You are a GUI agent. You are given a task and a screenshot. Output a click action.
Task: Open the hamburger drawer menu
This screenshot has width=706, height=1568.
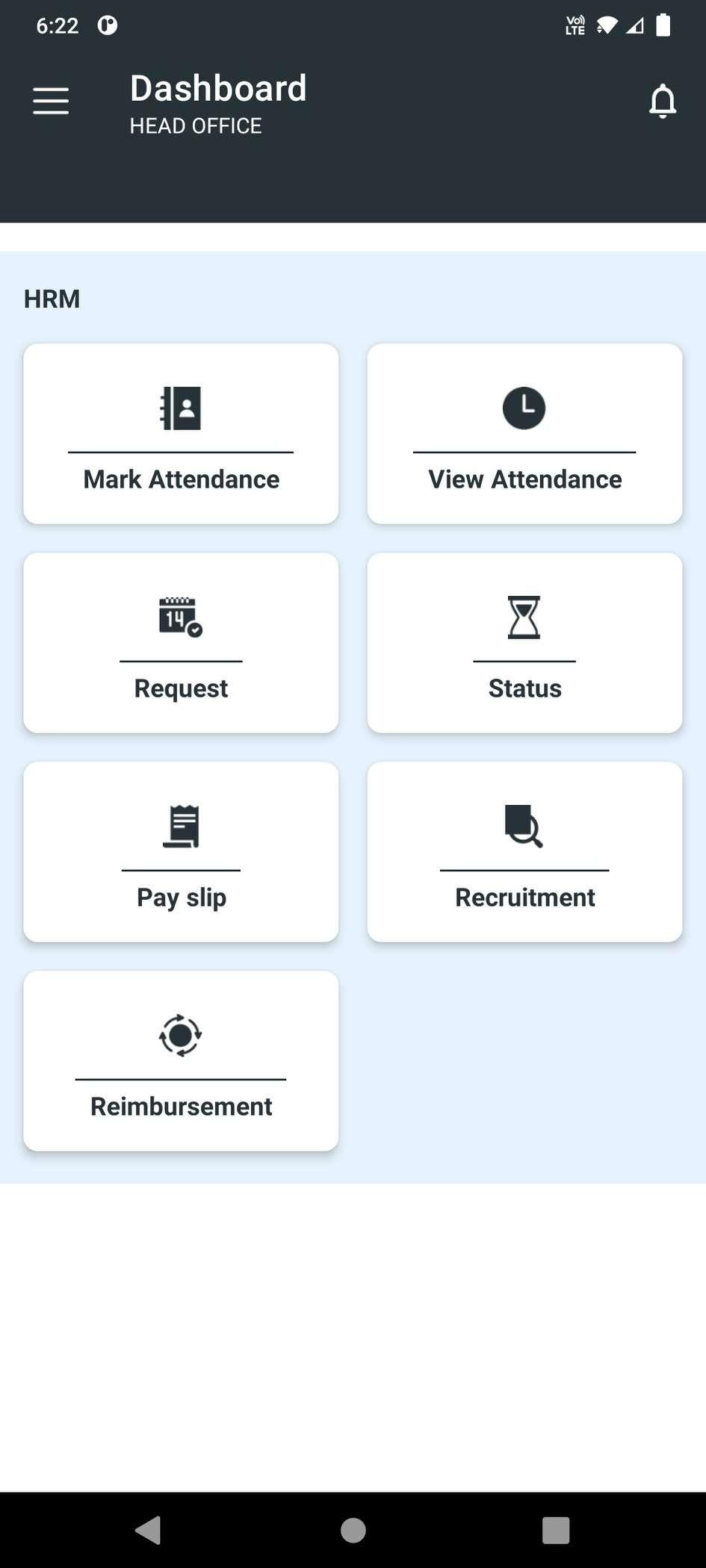pyautogui.click(x=51, y=101)
